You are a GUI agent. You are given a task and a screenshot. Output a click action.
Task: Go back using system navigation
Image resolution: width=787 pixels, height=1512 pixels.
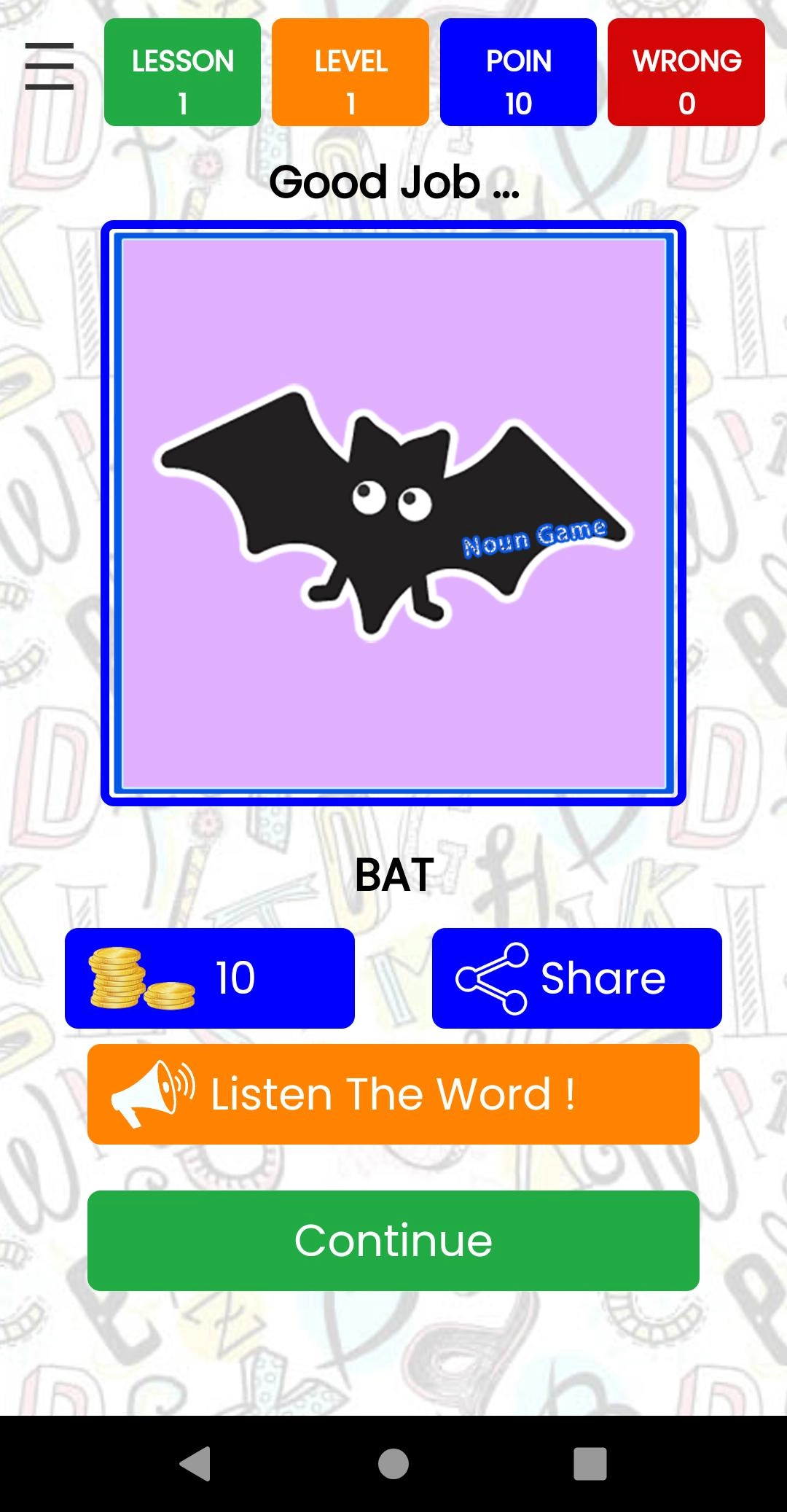[195, 1463]
